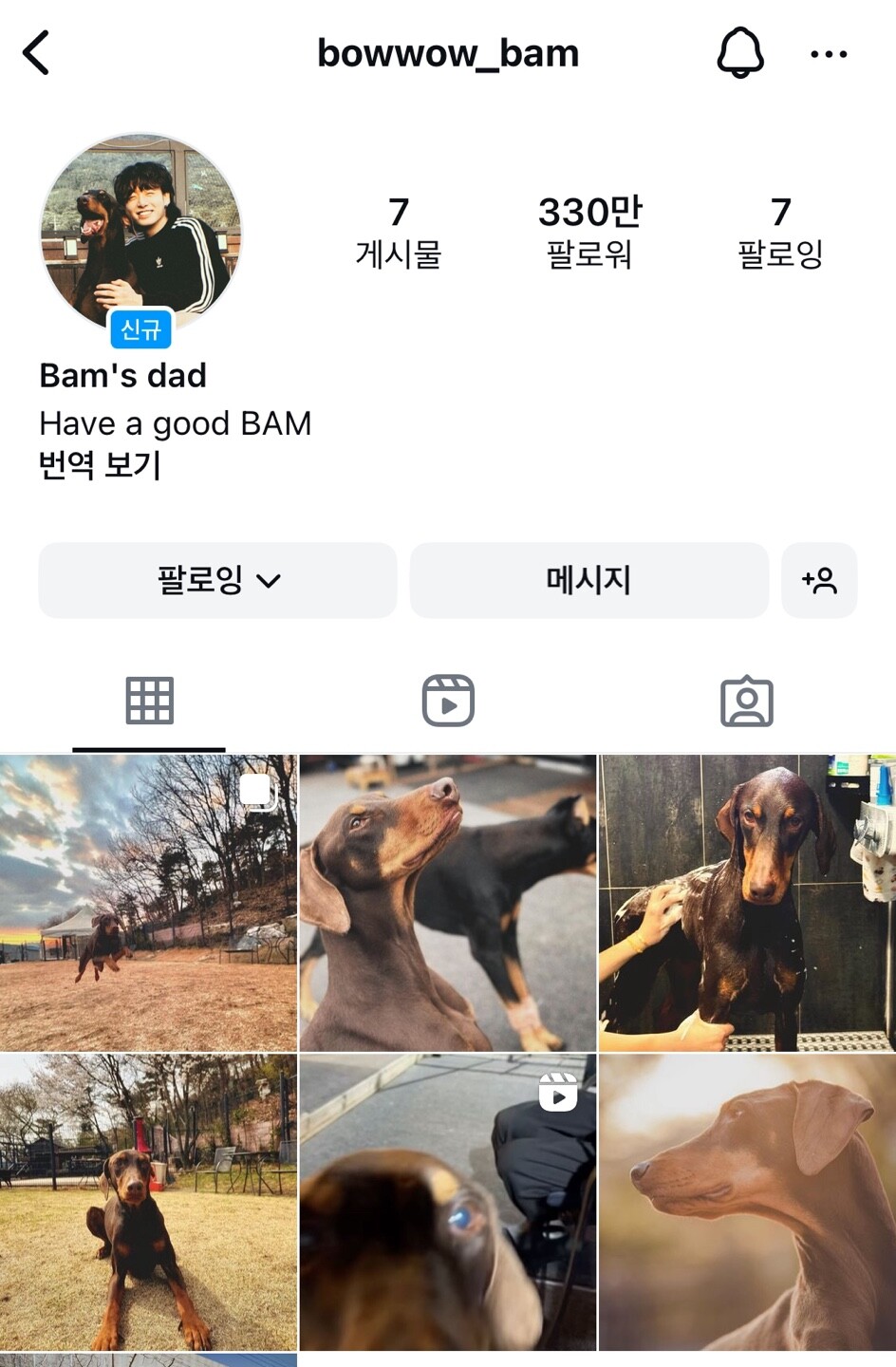
Task: Open the three-dot overflow menu
Action: (x=829, y=54)
